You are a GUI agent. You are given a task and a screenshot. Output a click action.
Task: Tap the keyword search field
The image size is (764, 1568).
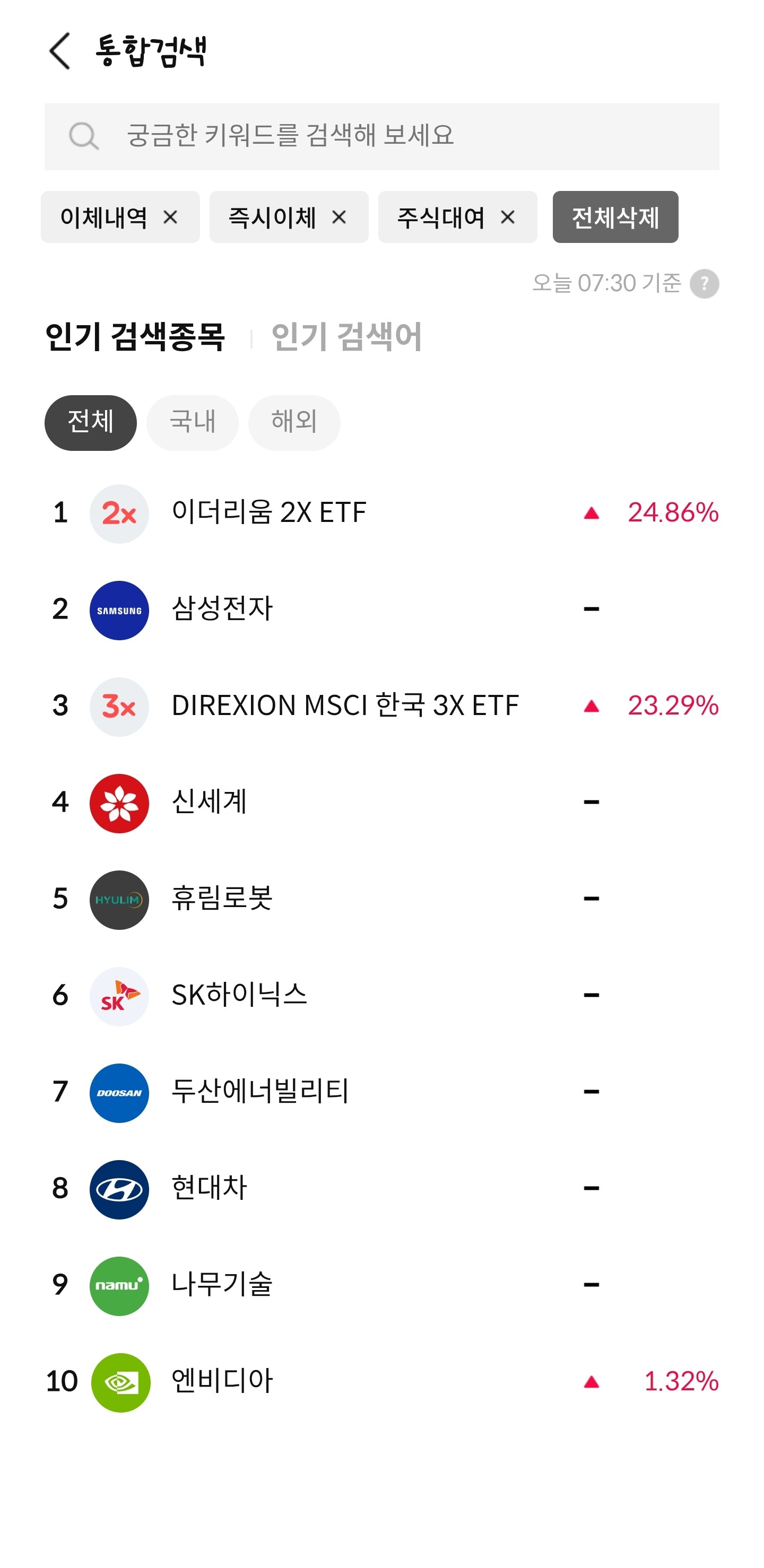pyautogui.click(x=381, y=136)
